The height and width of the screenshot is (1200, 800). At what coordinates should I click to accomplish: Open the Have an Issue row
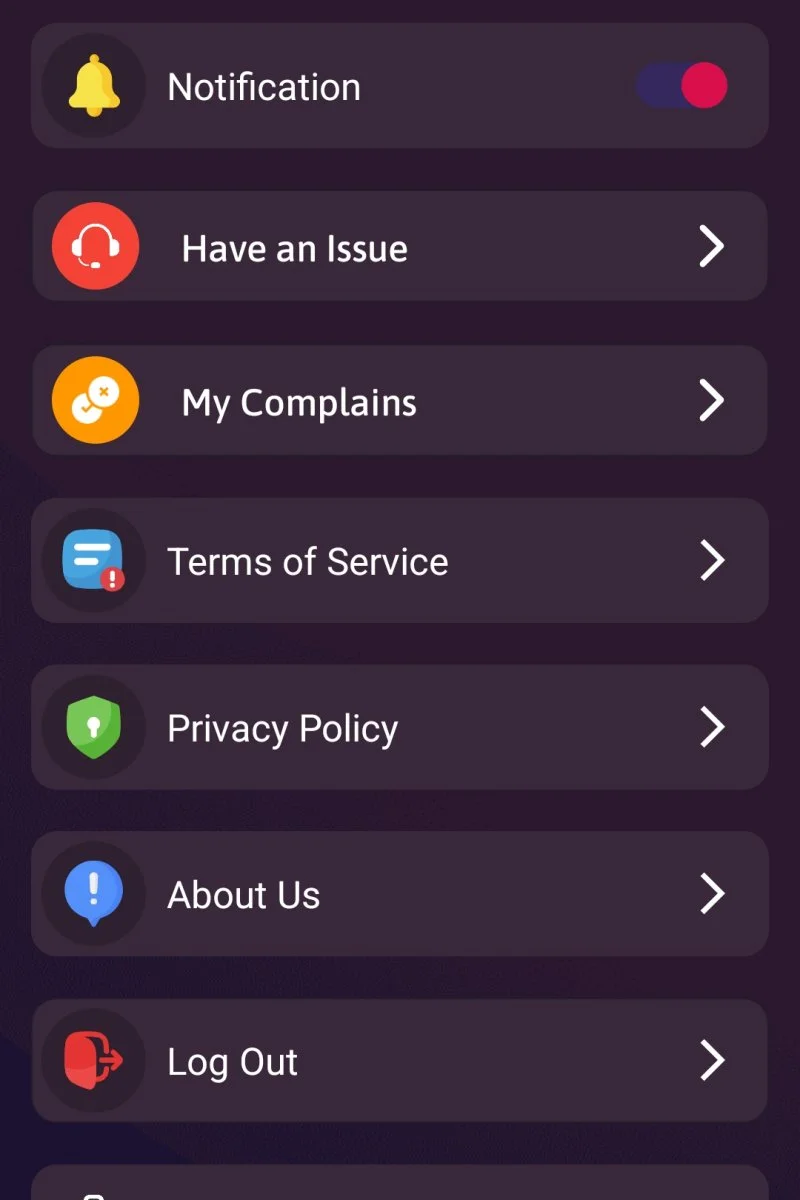click(400, 247)
